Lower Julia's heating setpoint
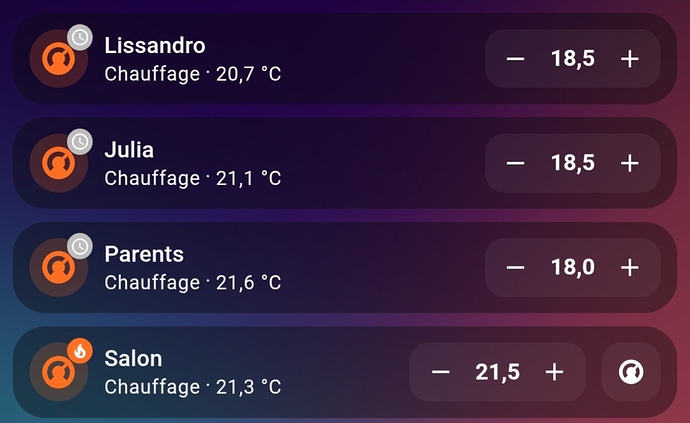Viewport: 690px width, 423px height. pyautogui.click(x=515, y=163)
